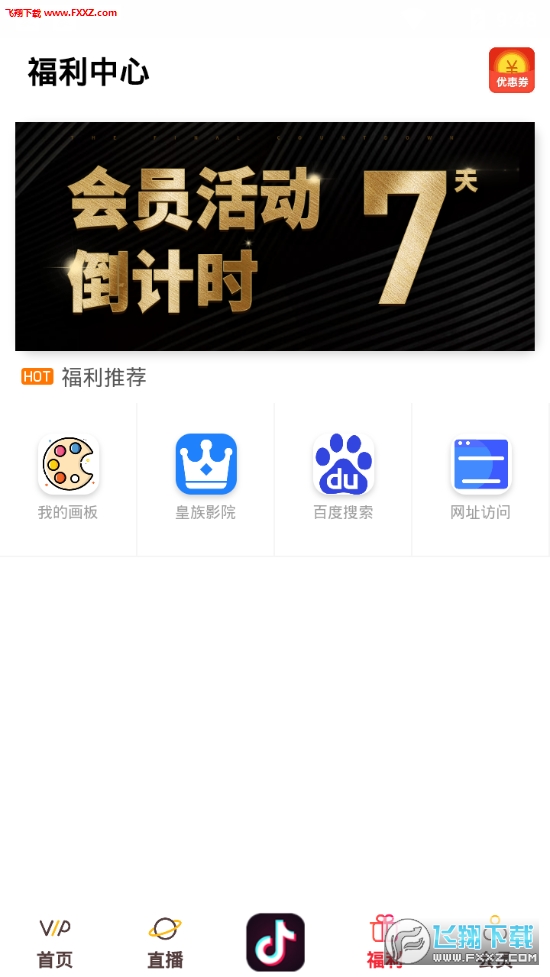The height and width of the screenshot is (977, 550).
Task: Open the 优惠券 coupon icon
Action: (511, 70)
